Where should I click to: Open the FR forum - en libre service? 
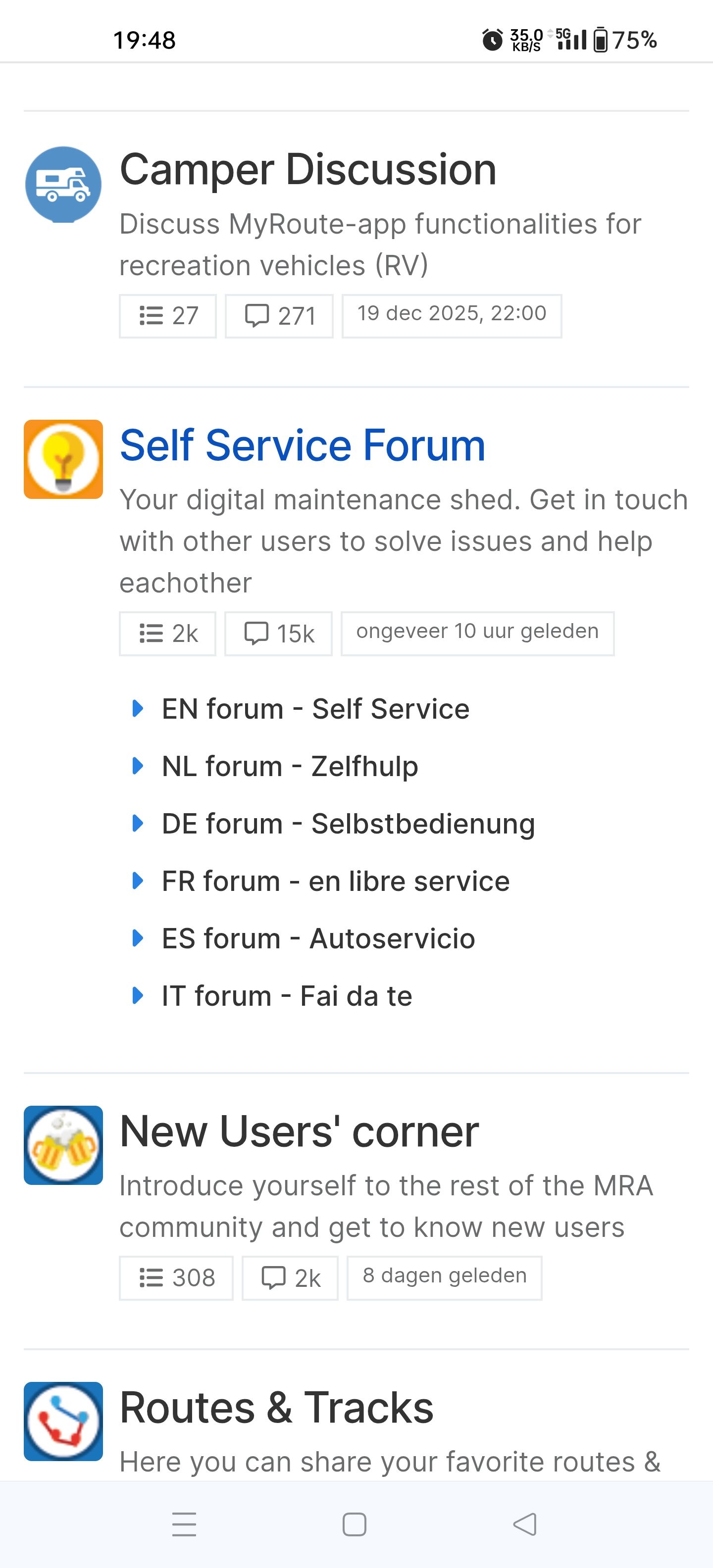[336, 881]
